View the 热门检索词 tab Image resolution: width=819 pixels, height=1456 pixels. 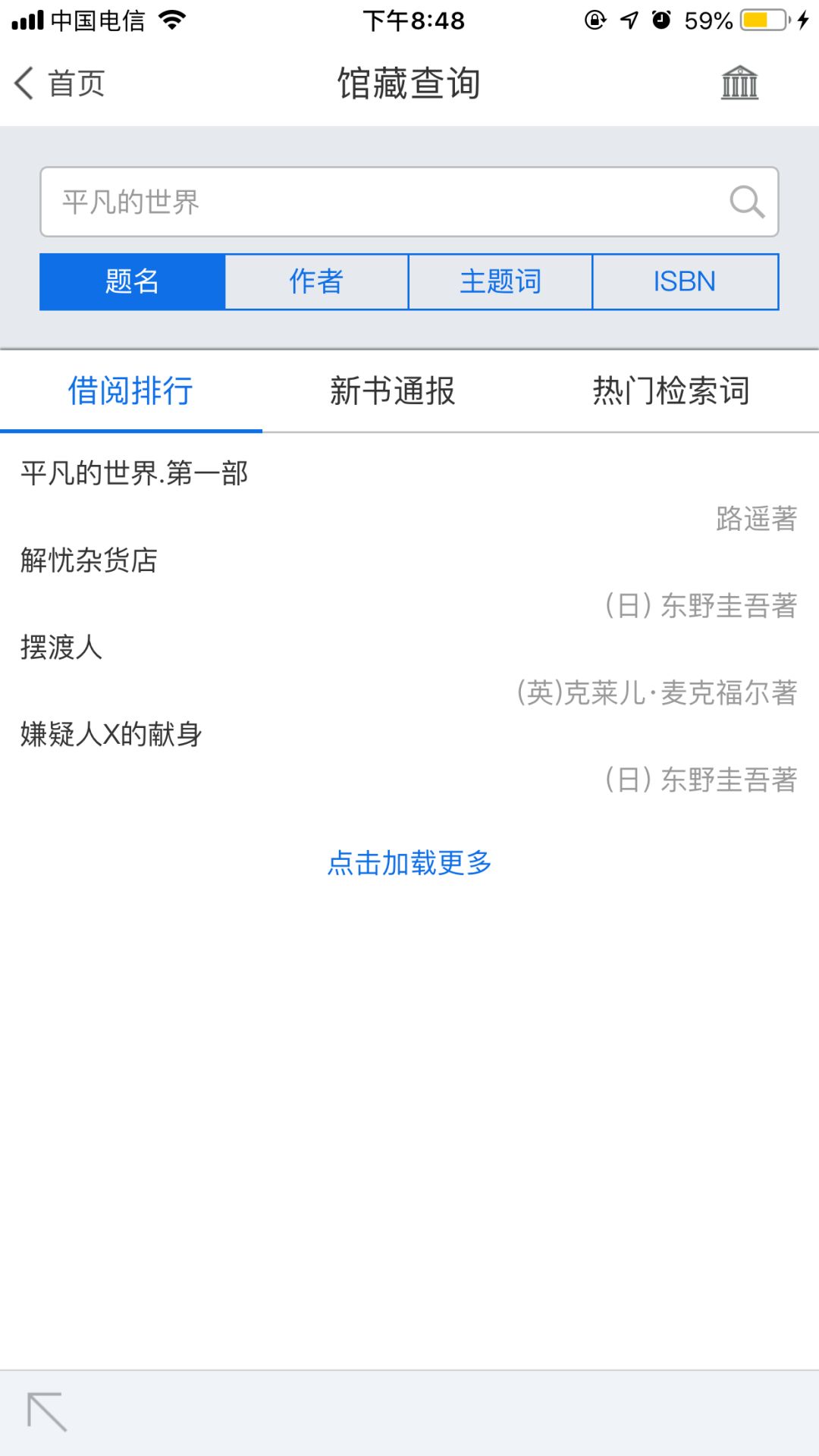pos(671,391)
